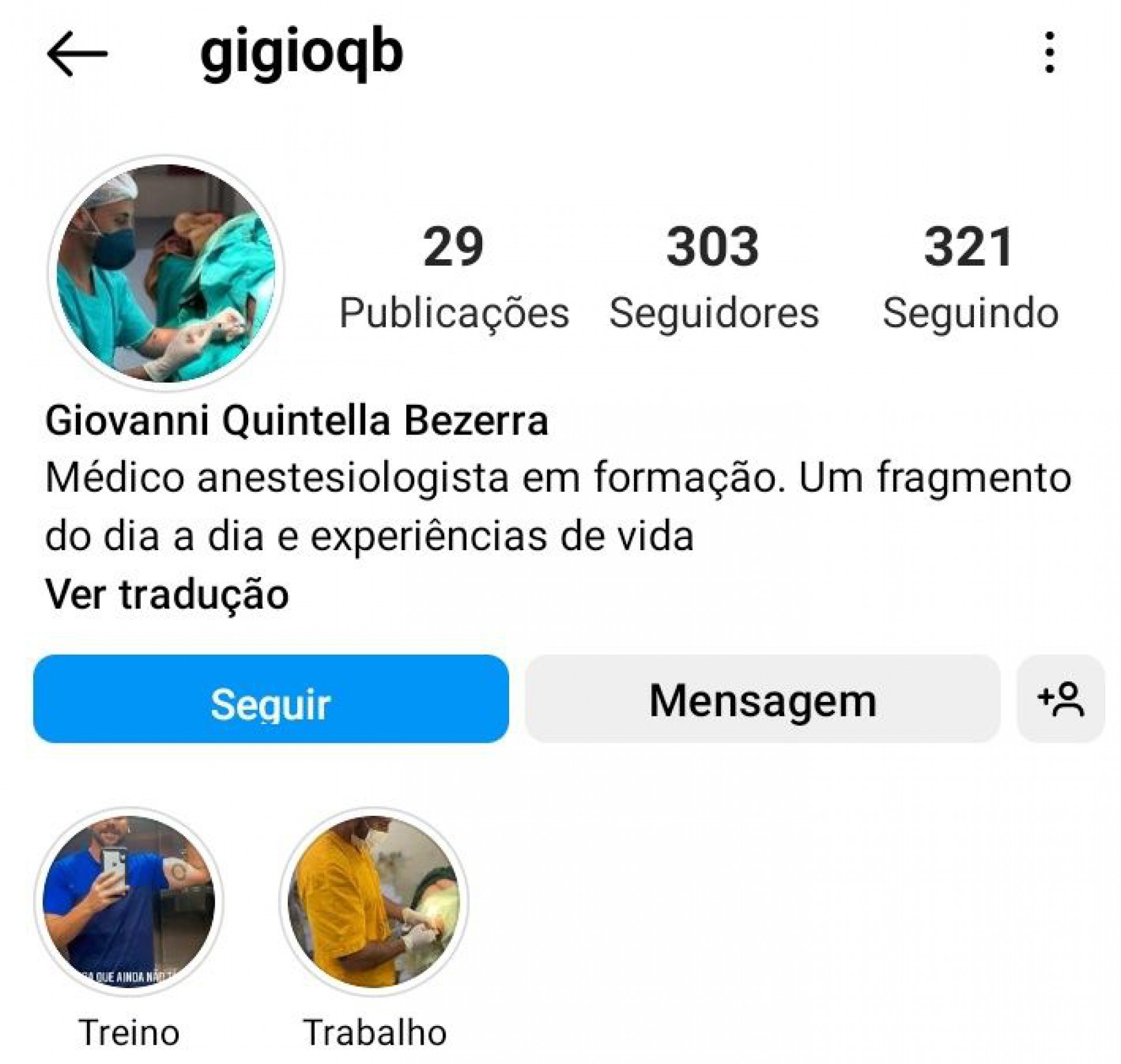This screenshot has width=1121, height=1064.
Task: Send a message via Mensagem button
Action: pos(763,698)
